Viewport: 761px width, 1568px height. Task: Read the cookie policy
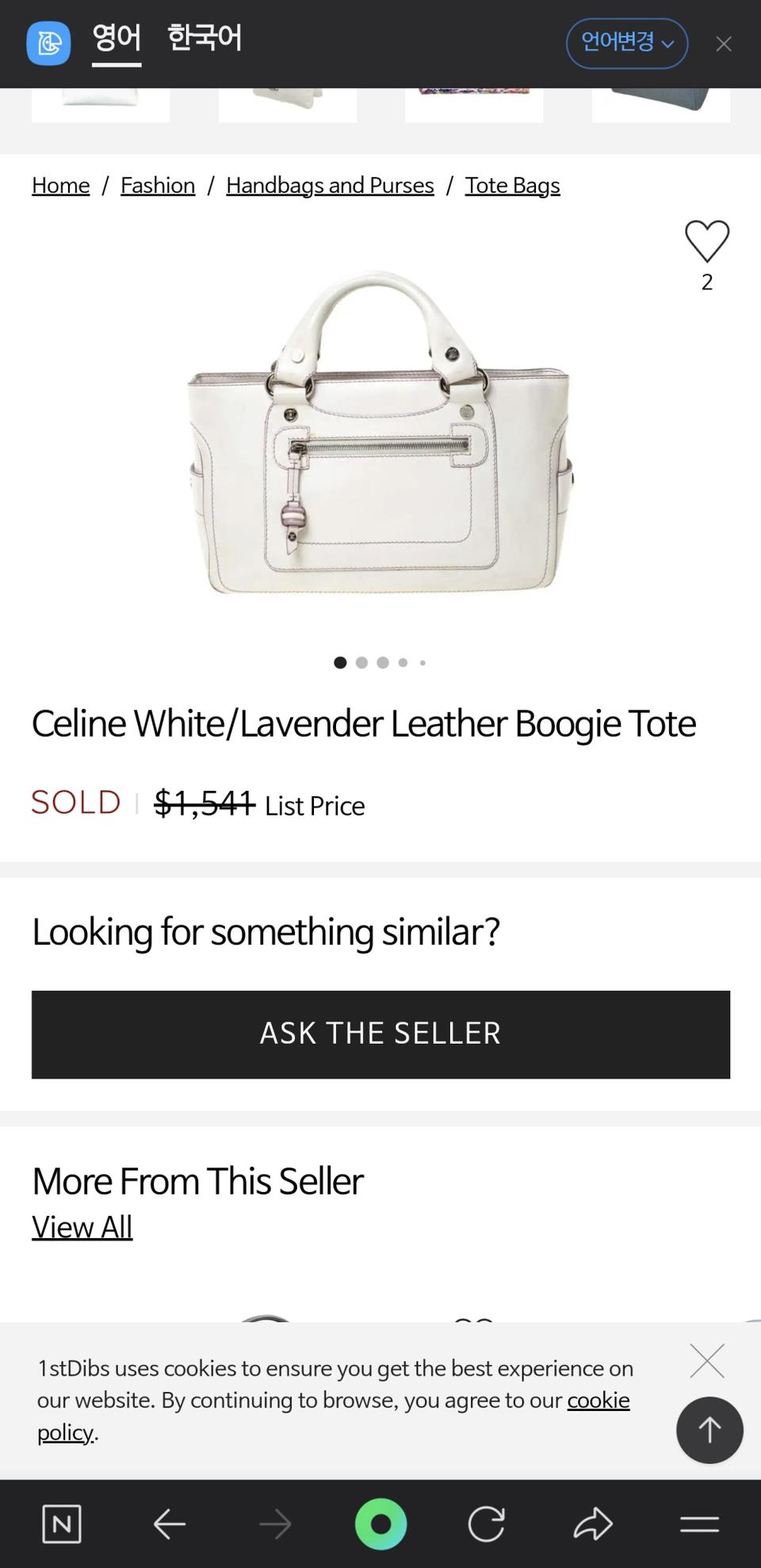598,1401
